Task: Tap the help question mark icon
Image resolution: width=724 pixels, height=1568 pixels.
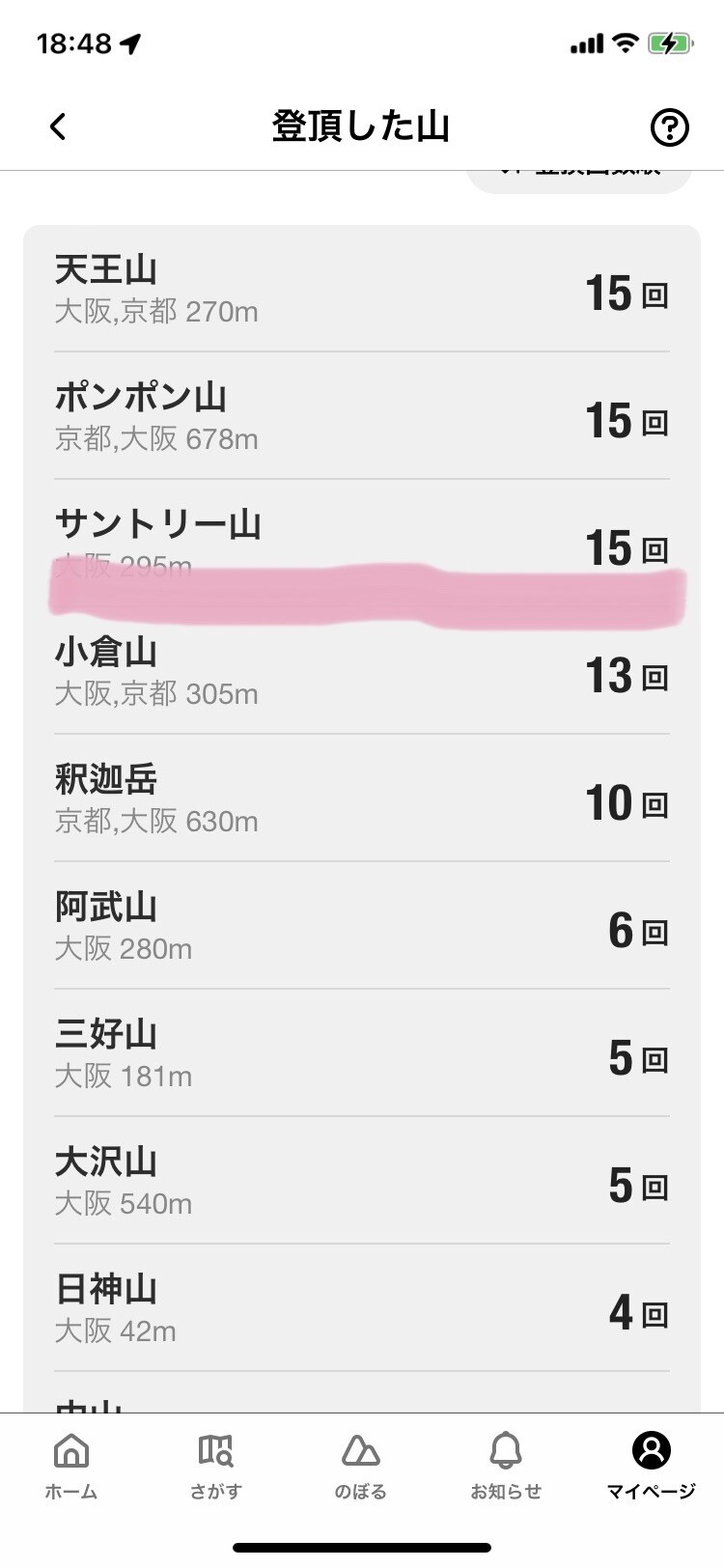Action: pyautogui.click(x=670, y=126)
